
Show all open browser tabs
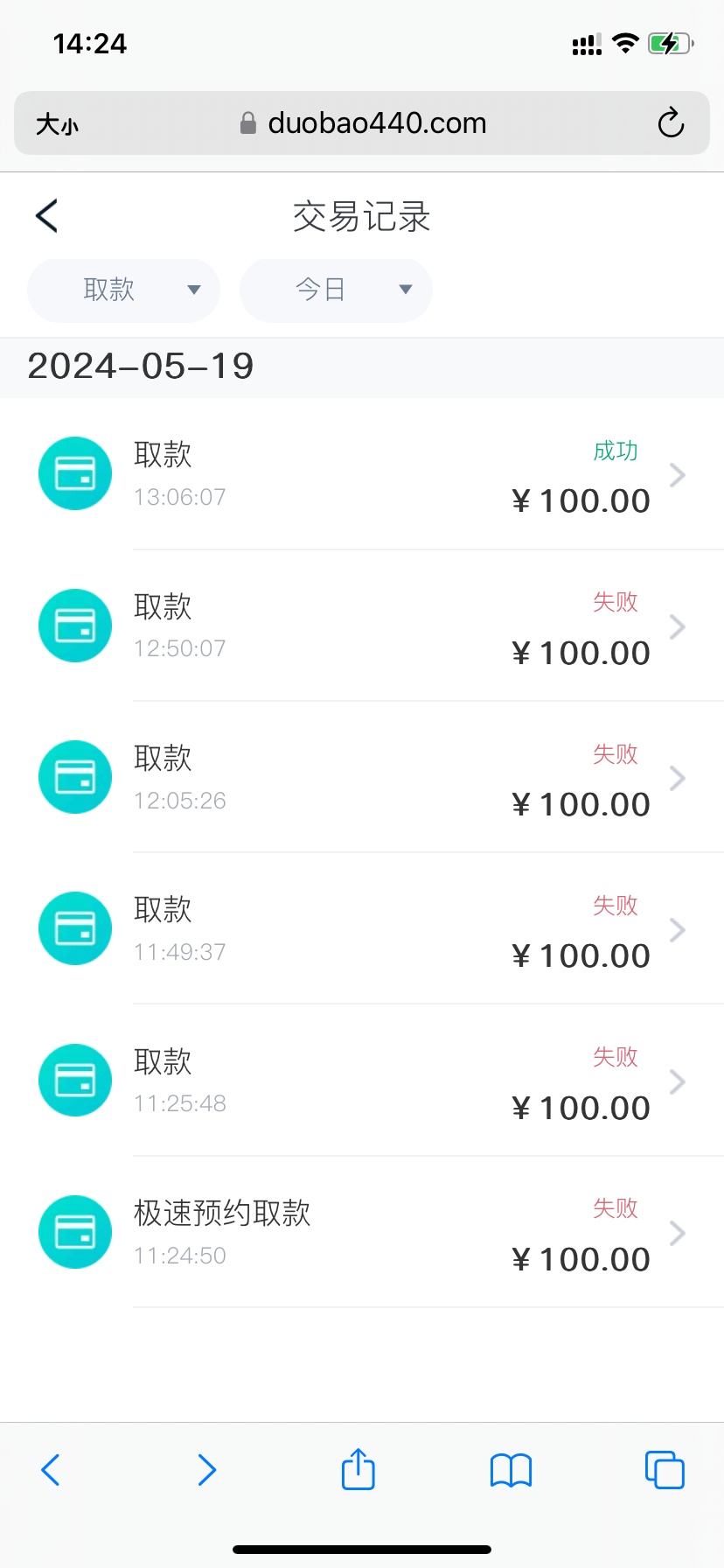point(665,1470)
